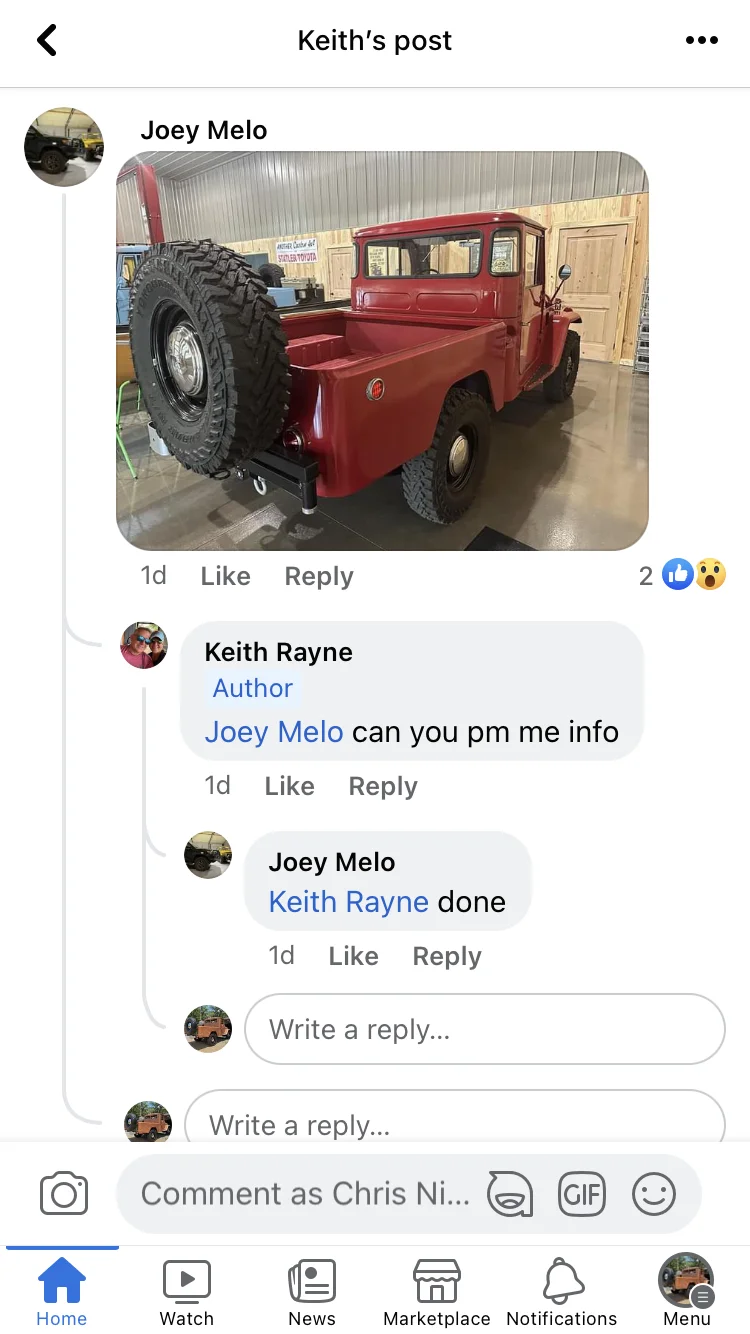The image size is (750, 1334).
Task: Open the emoji smiley picker
Action: [654, 1194]
